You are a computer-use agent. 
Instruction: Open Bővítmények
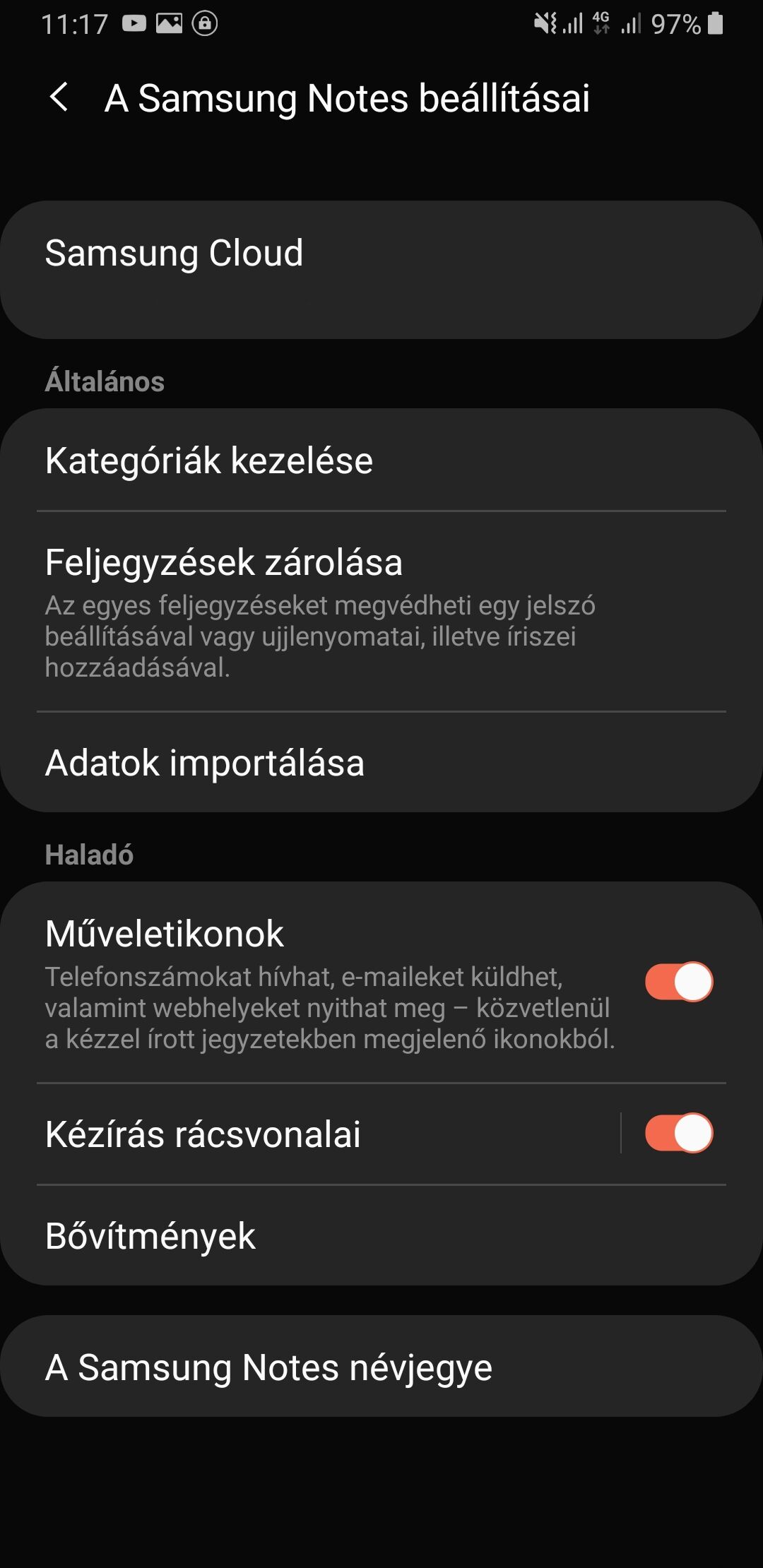click(x=381, y=1236)
